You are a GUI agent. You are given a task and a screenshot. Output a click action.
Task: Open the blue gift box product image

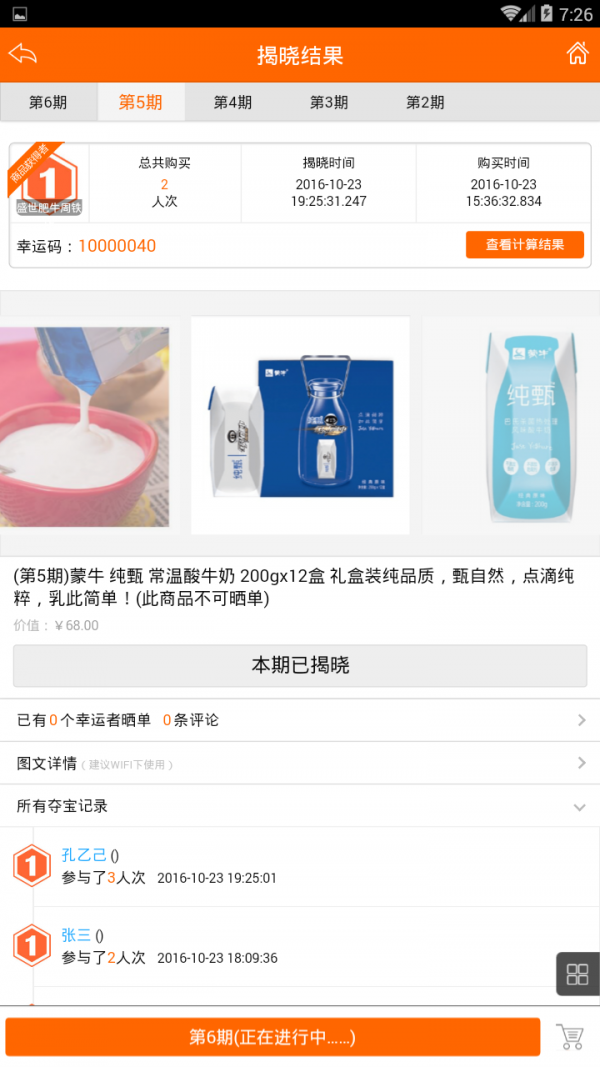click(300, 425)
